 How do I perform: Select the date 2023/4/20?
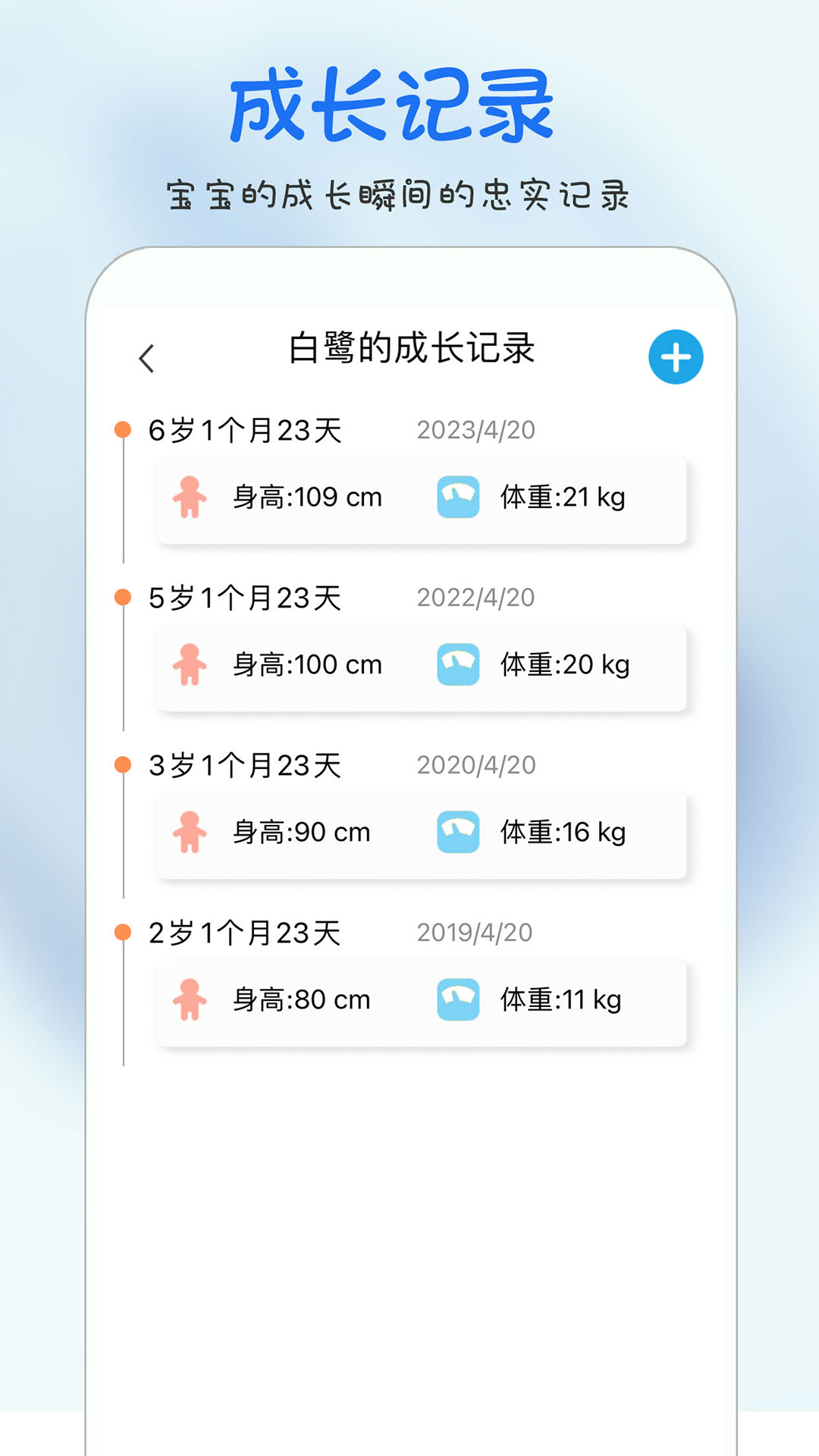(475, 428)
